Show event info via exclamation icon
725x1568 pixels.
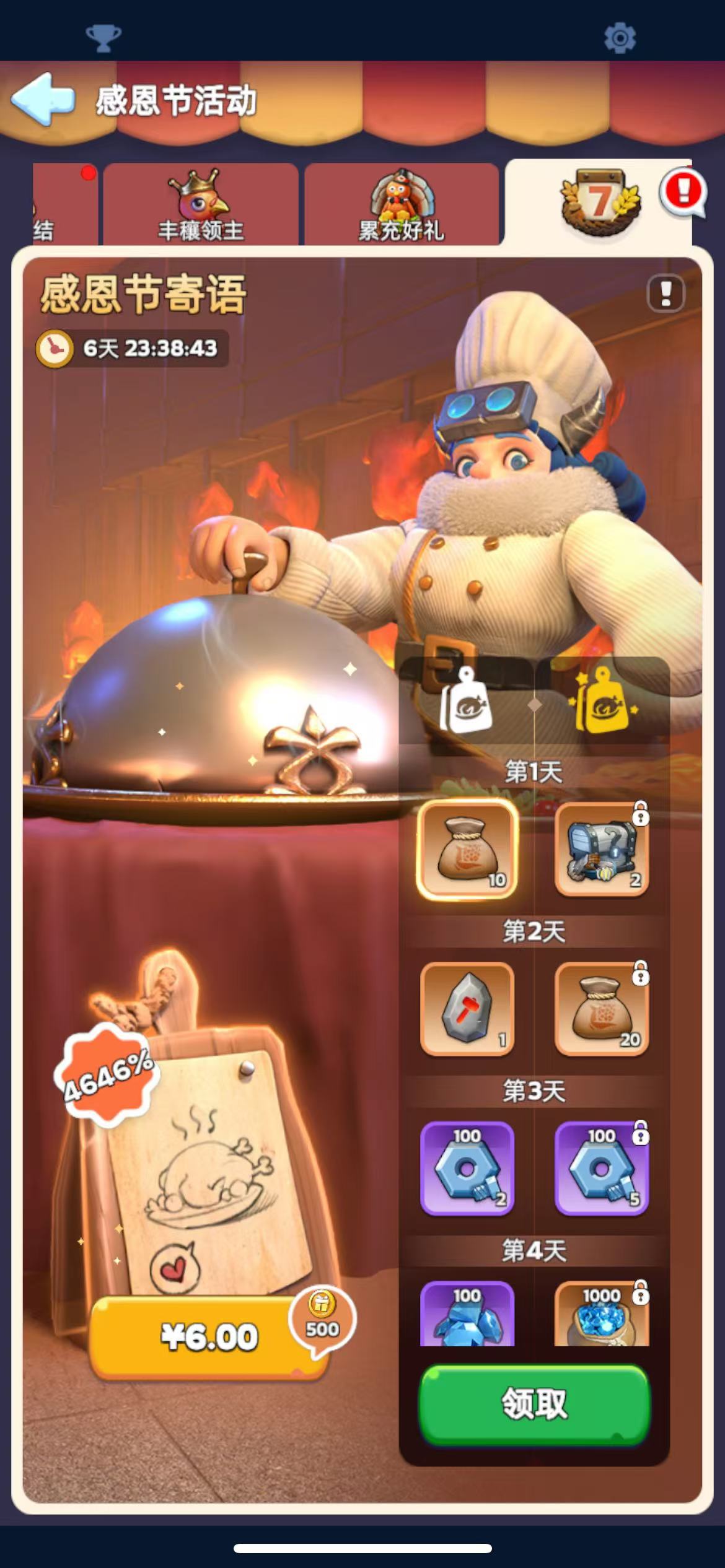[x=666, y=293]
